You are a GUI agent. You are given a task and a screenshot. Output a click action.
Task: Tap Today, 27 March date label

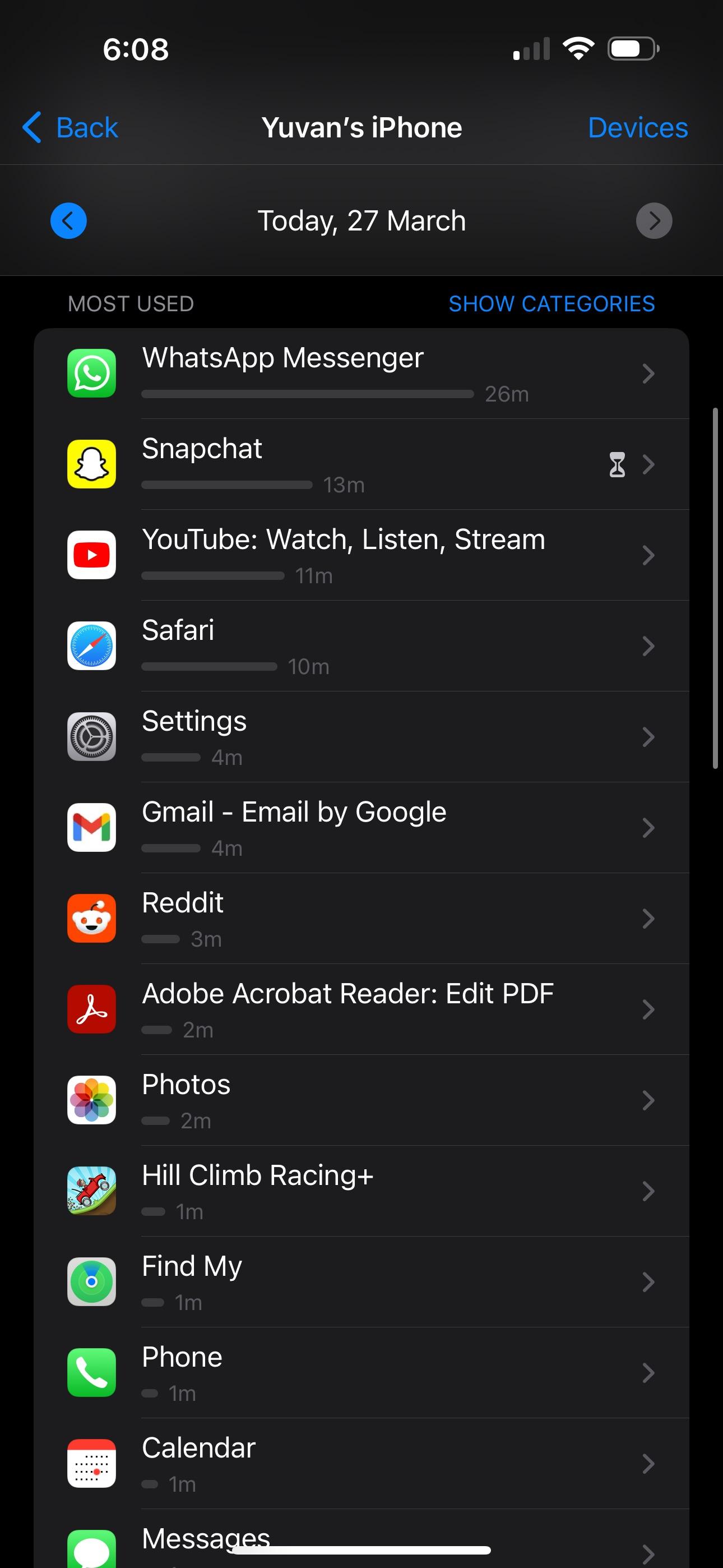[x=361, y=220]
